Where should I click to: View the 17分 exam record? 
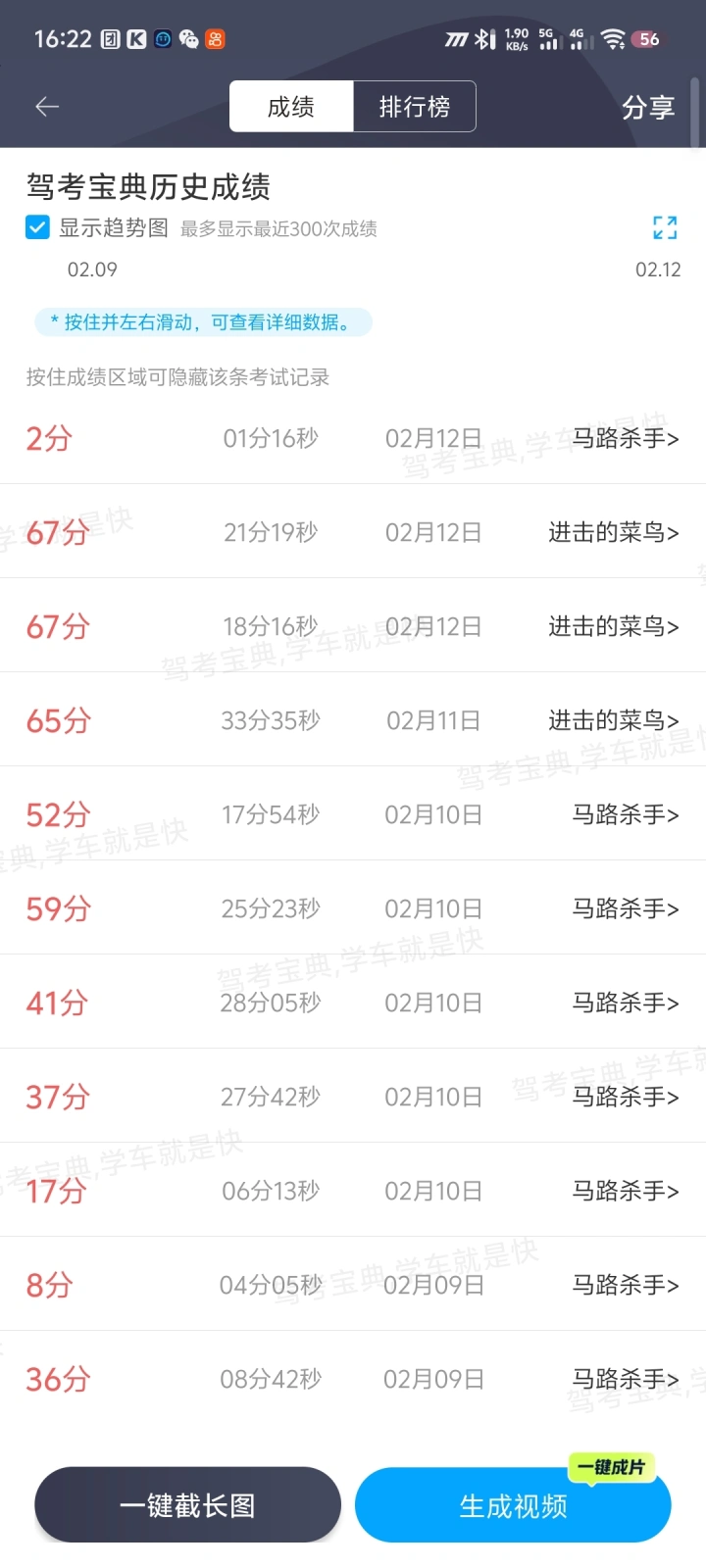point(353,1191)
